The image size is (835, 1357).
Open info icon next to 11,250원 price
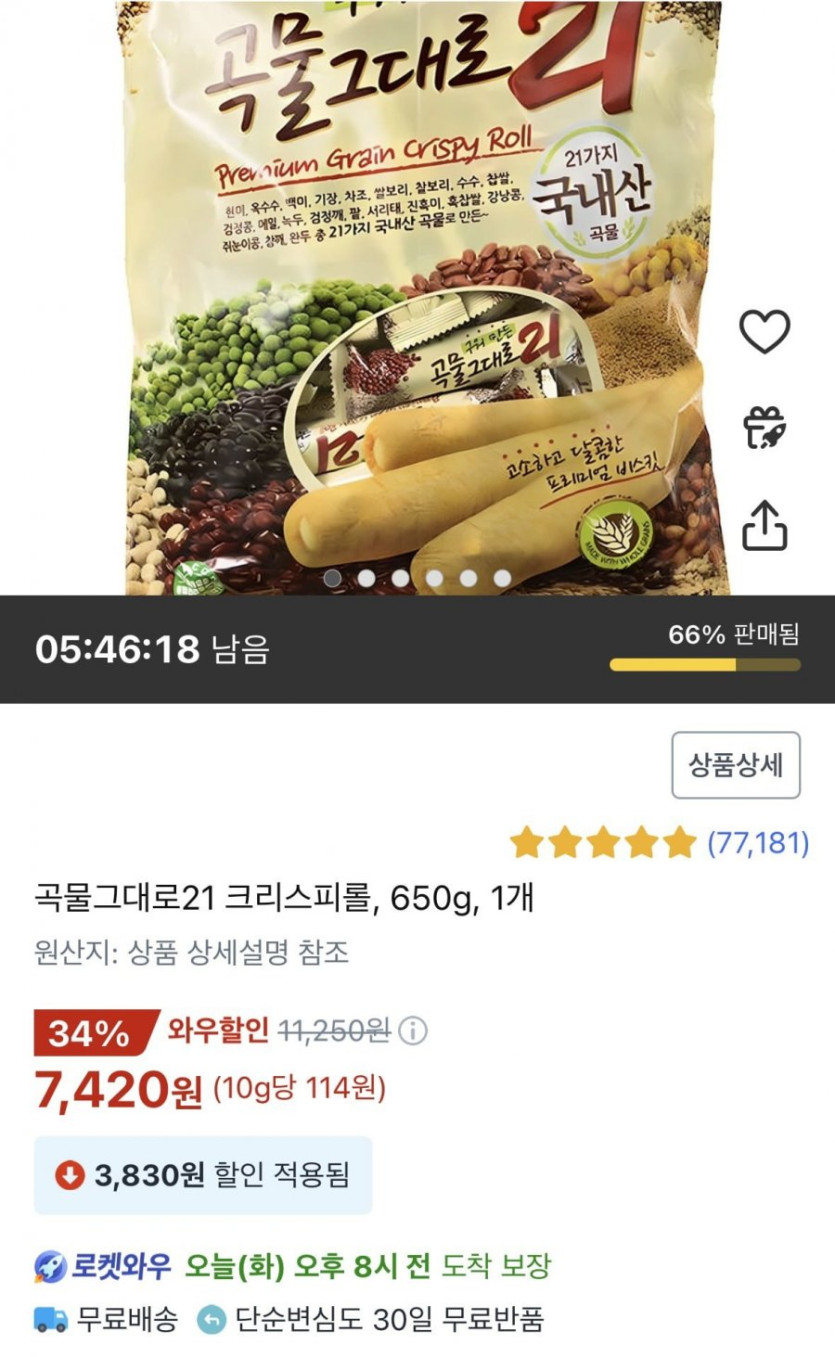(413, 1030)
